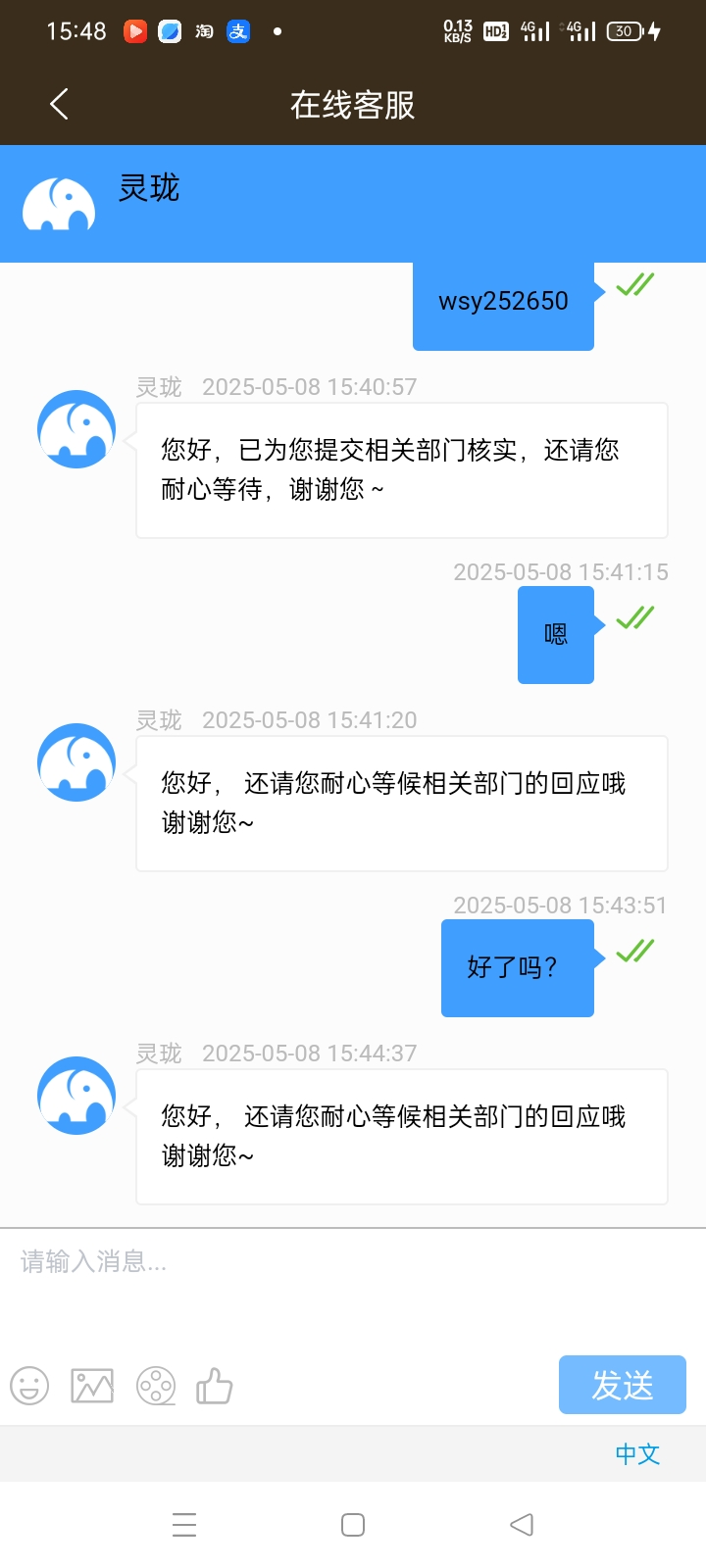Open the 中文 language selector
This screenshot has width=706, height=1568.
[636, 1454]
